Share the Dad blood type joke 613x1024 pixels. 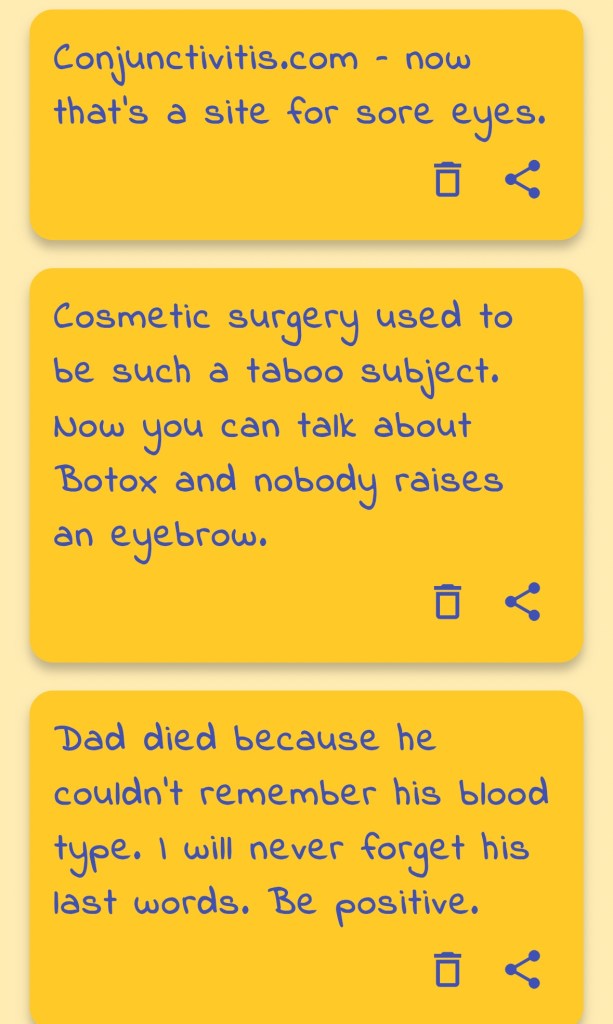pyautogui.click(x=522, y=969)
